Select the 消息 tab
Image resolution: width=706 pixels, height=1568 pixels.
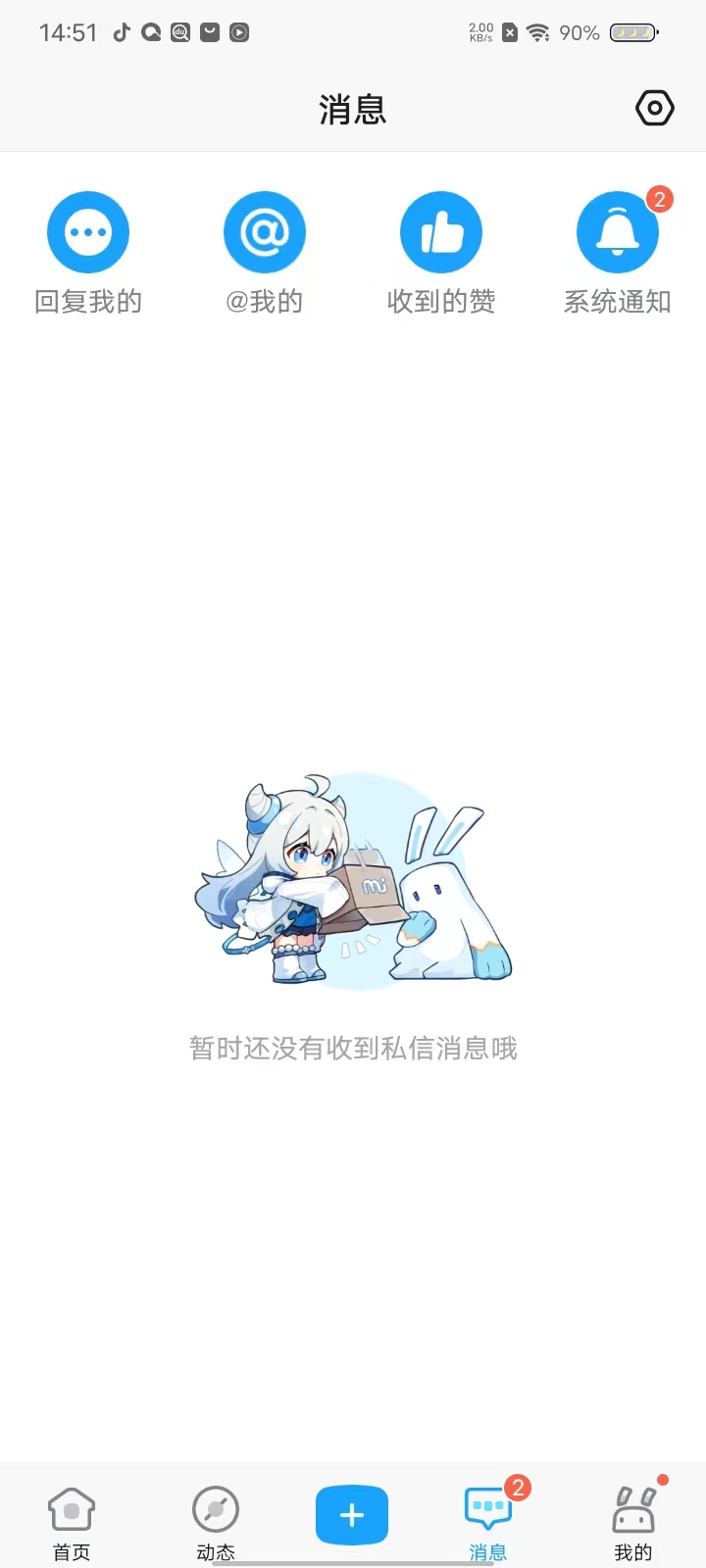click(488, 1521)
